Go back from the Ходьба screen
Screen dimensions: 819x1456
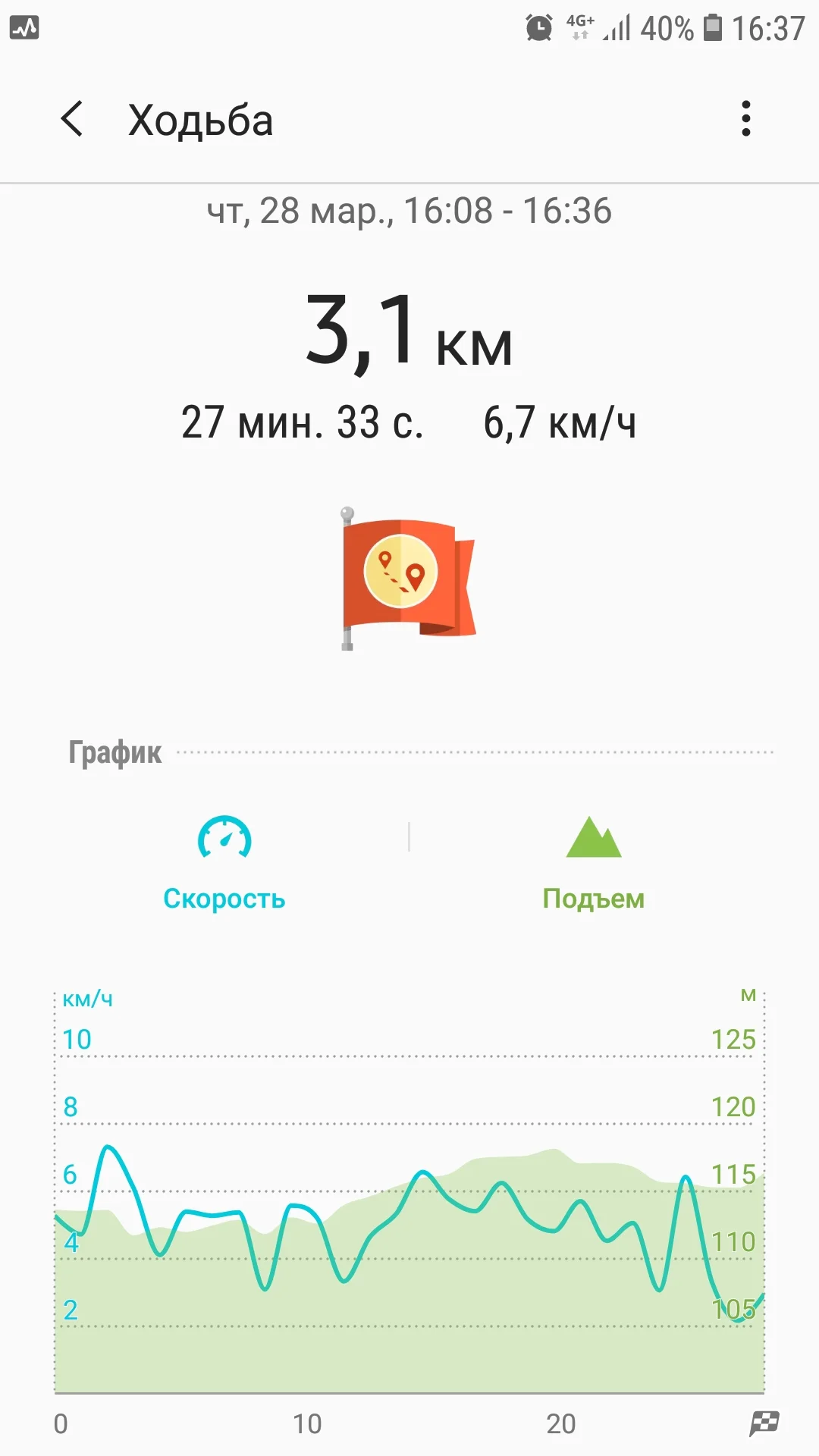(72, 120)
